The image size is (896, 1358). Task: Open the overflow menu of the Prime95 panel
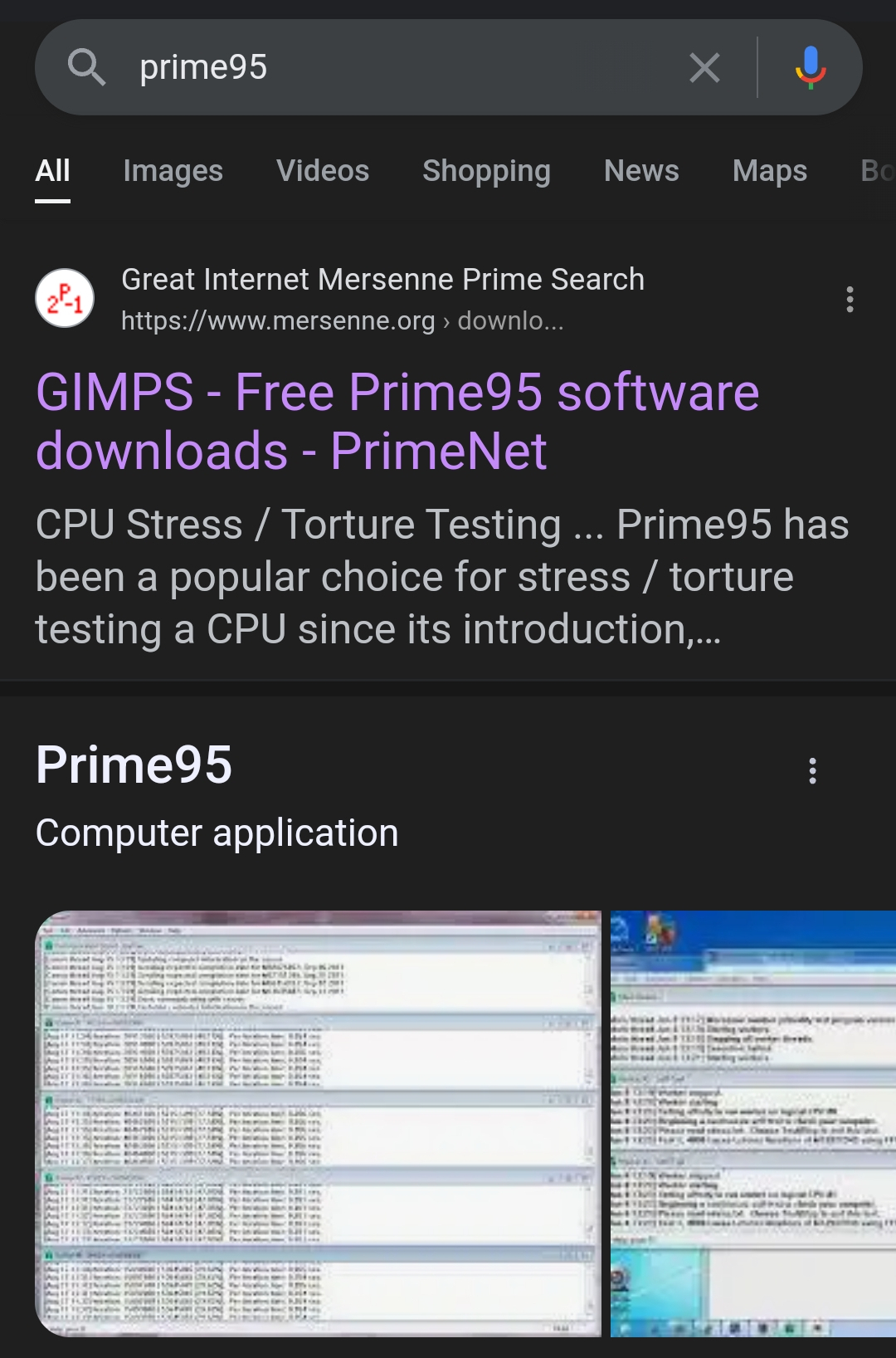[813, 770]
